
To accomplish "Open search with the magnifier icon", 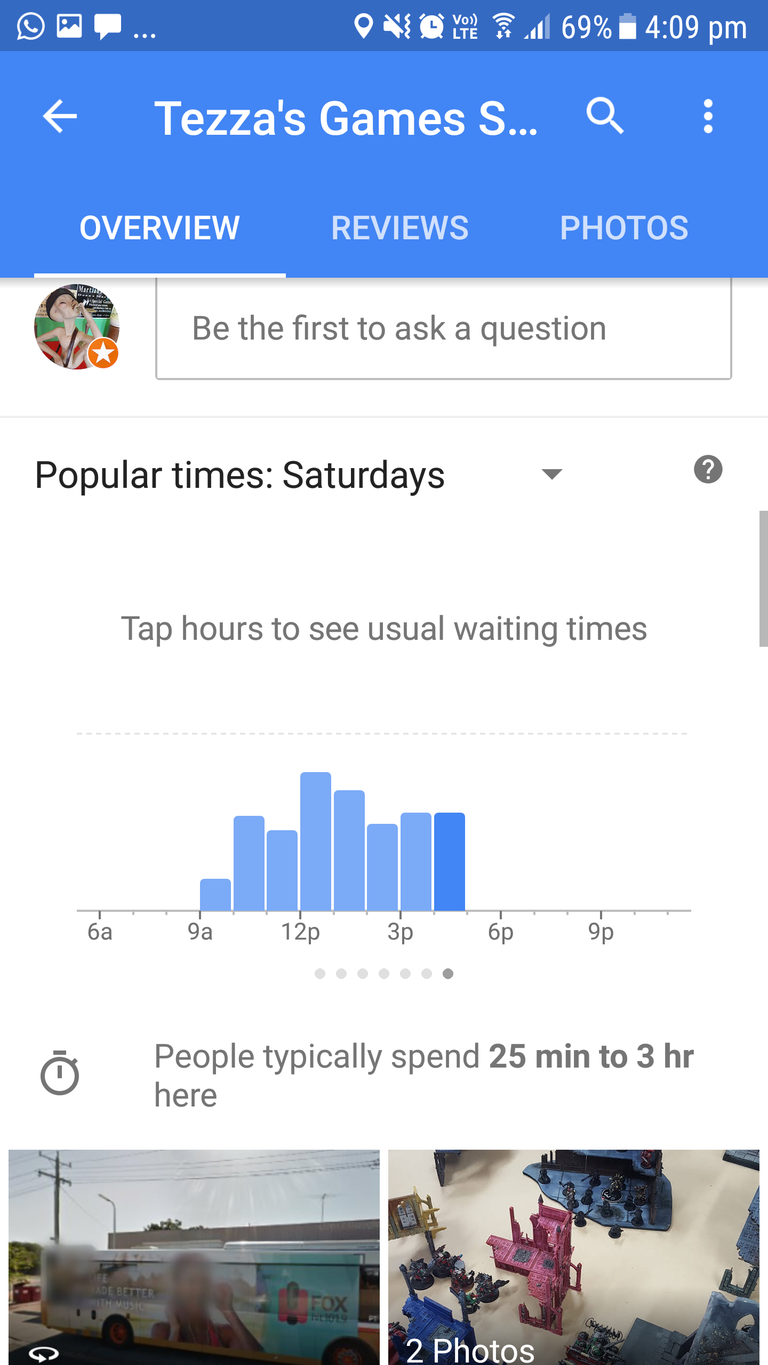I will [605, 118].
